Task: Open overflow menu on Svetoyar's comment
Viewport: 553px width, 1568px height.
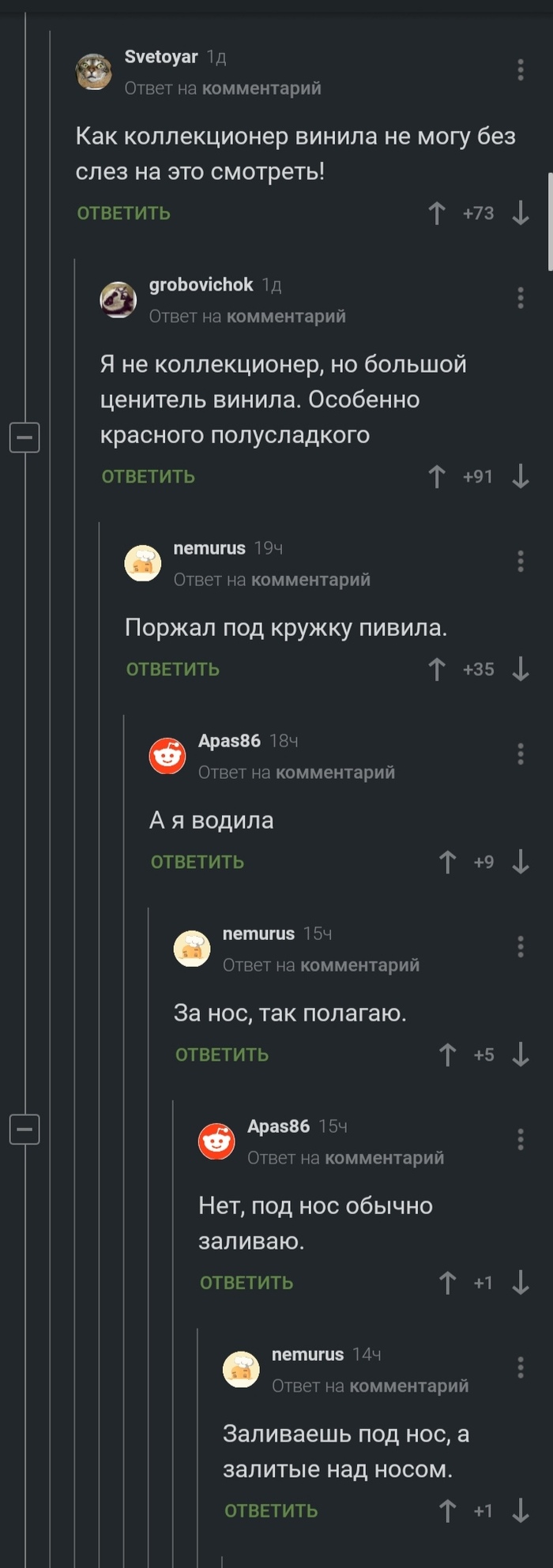Action: 521,70
